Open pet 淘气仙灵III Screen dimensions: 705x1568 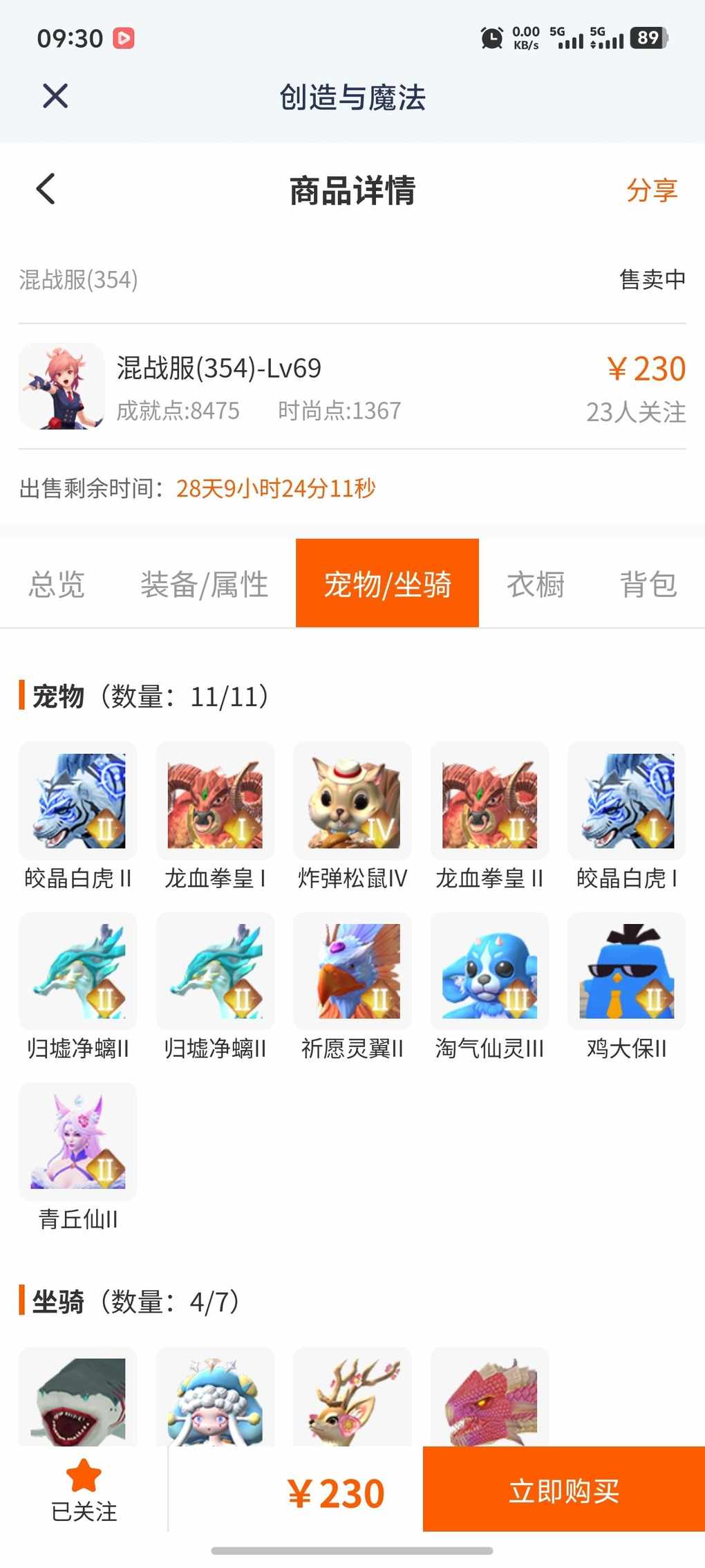click(x=489, y=971)
